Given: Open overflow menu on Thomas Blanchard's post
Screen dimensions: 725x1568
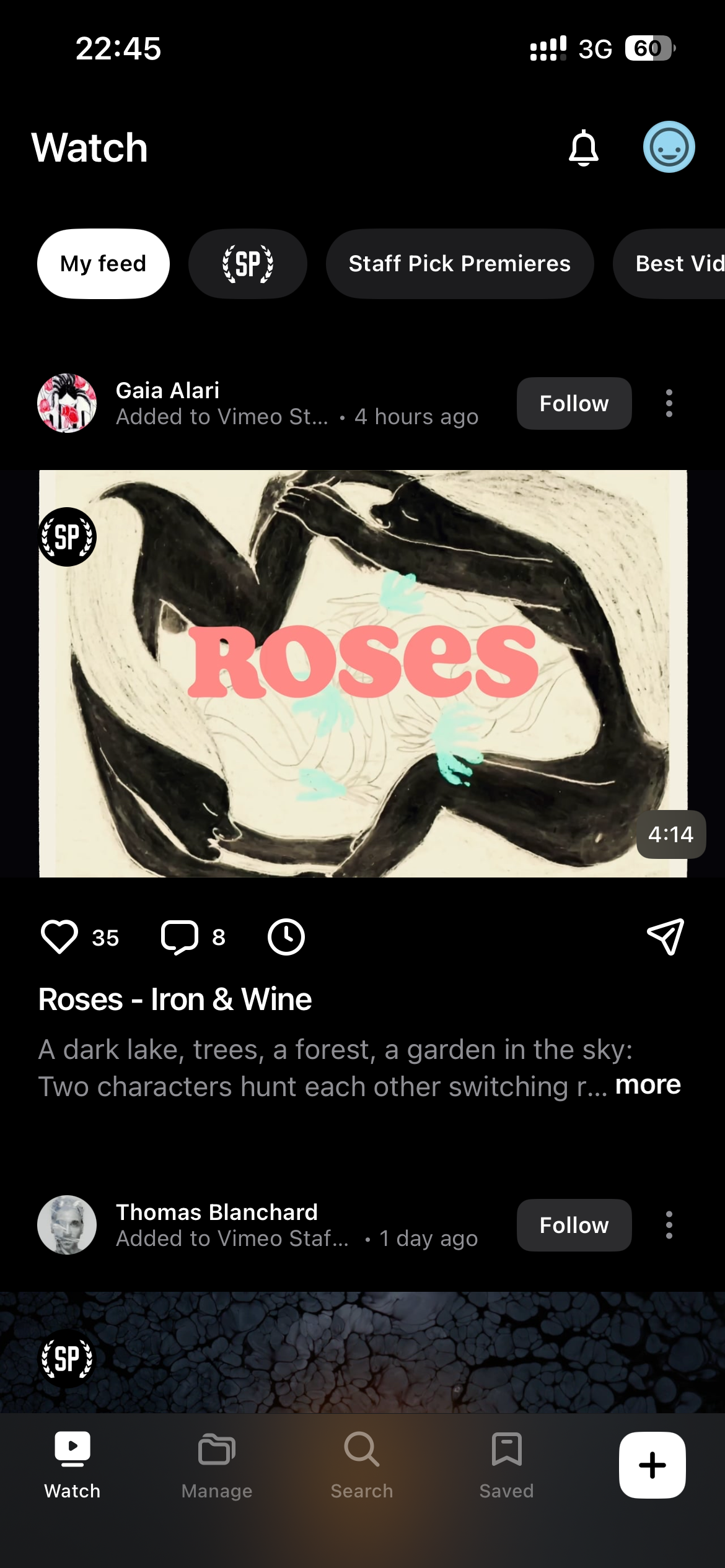Looking at the screenshot, I should point(669,1225).
